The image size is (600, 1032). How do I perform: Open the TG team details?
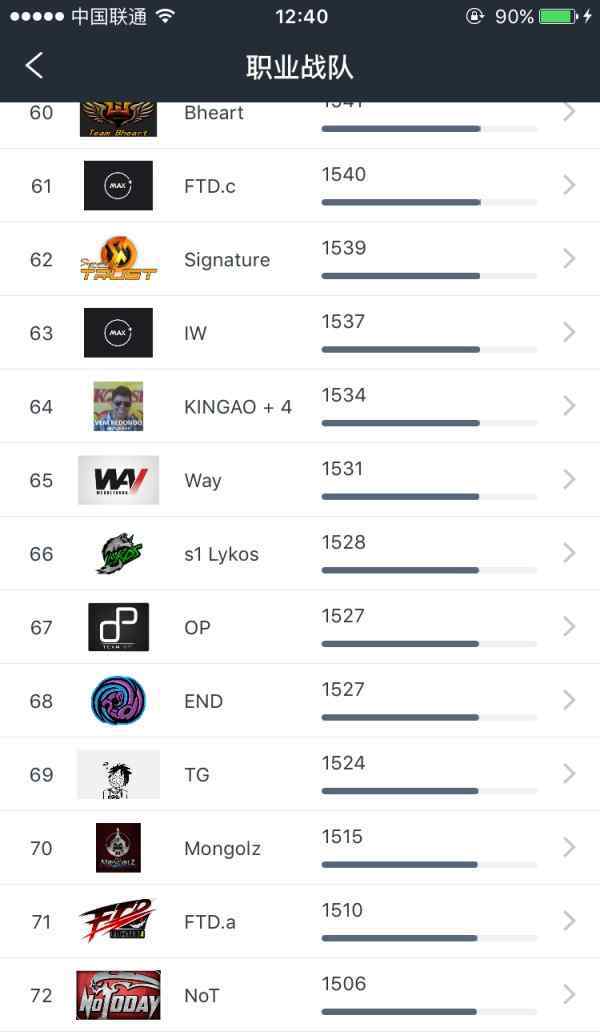pos(300,774)
